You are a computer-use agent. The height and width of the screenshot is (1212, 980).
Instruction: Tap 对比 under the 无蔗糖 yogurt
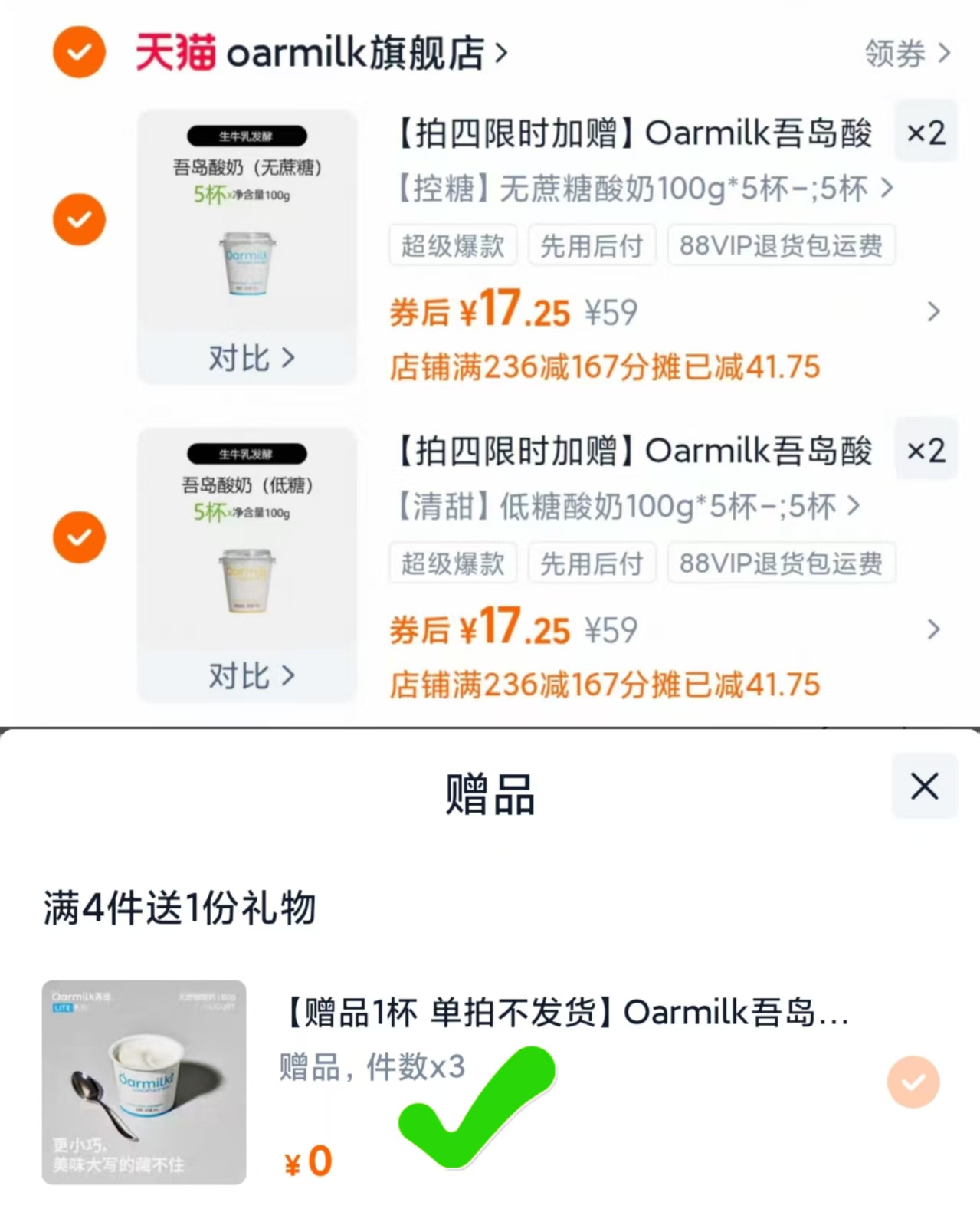[x=251, y=358]
